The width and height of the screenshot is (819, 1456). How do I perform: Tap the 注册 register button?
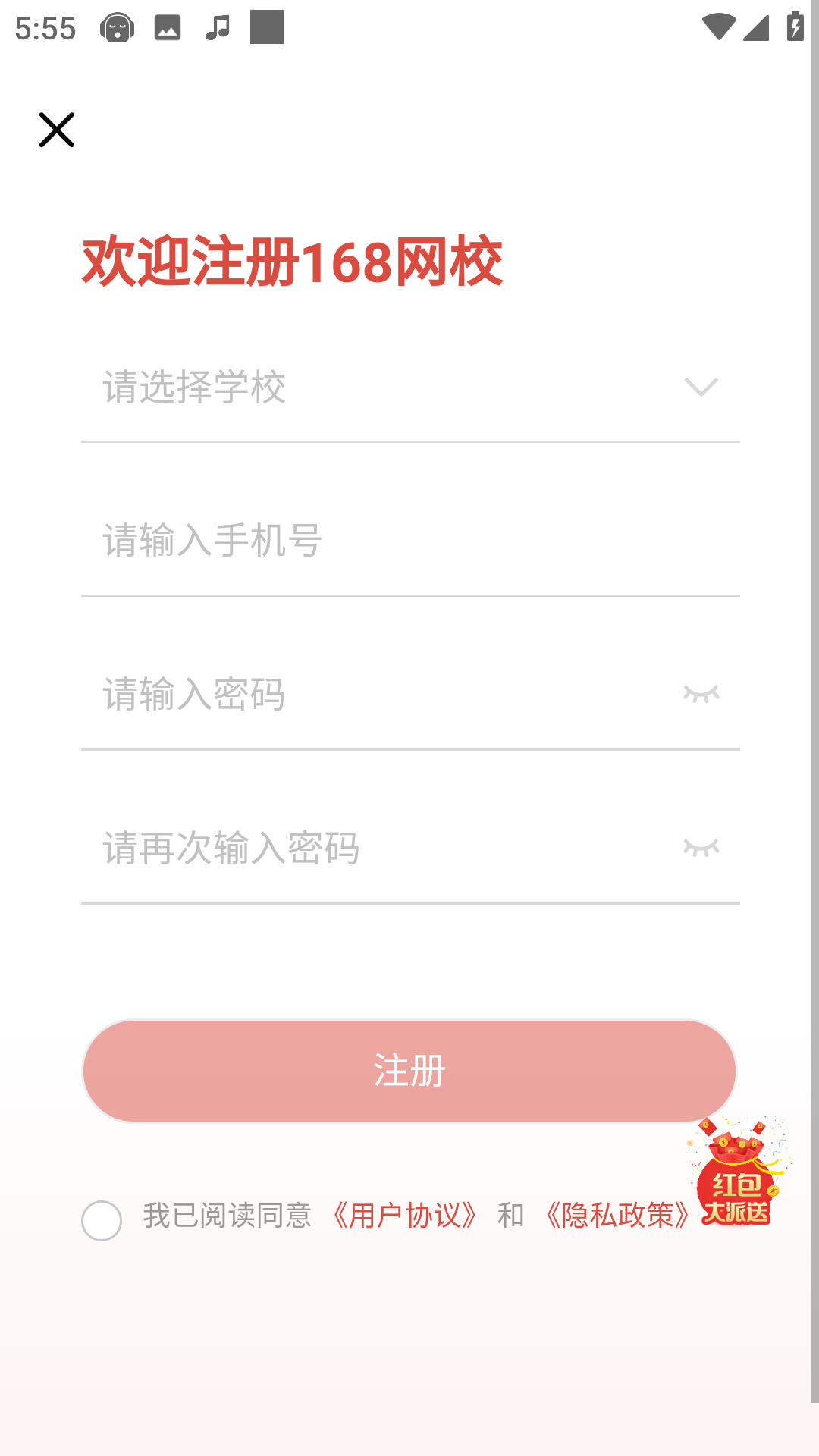coord(409,1071)
